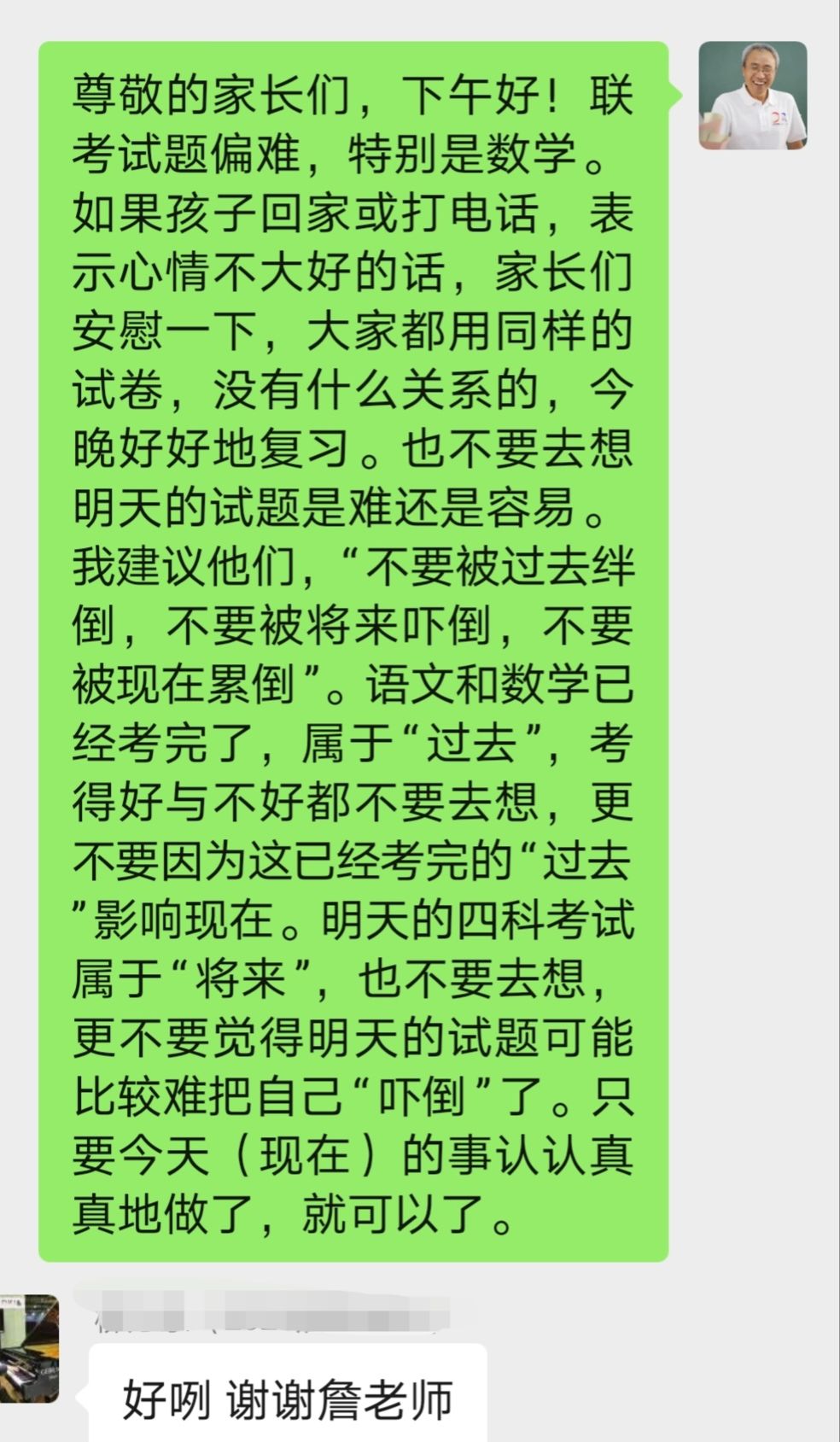Viewport: 840px width, 1442px height.
Task: Open the teacher's profile avatar
Action: pos(753,95)
